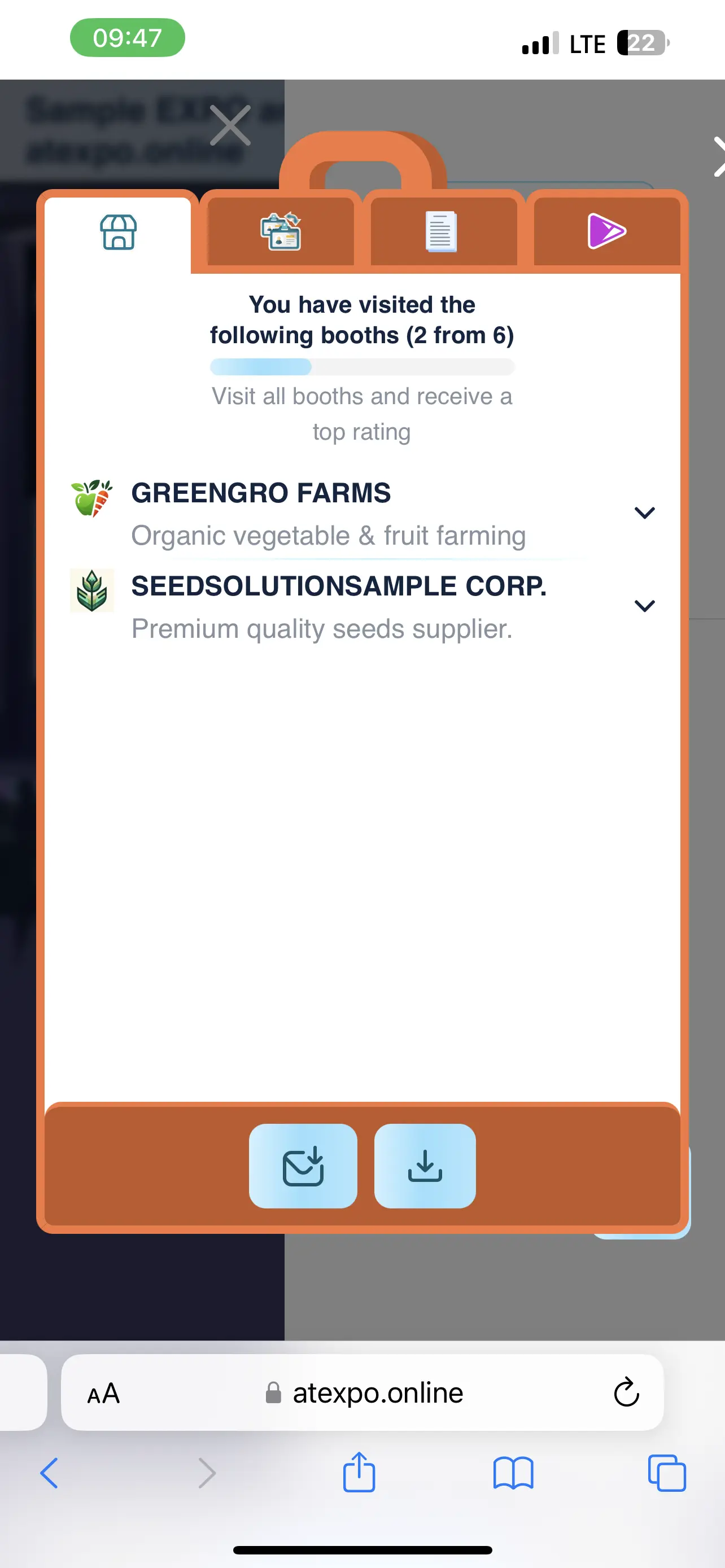Show all open Safari tabs
The image size is (725, 1568).
667,1473
